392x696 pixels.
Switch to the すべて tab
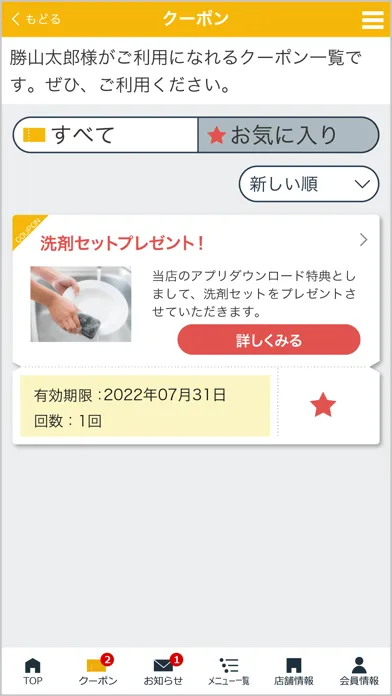pyautogui.click(x=105, y=135)
